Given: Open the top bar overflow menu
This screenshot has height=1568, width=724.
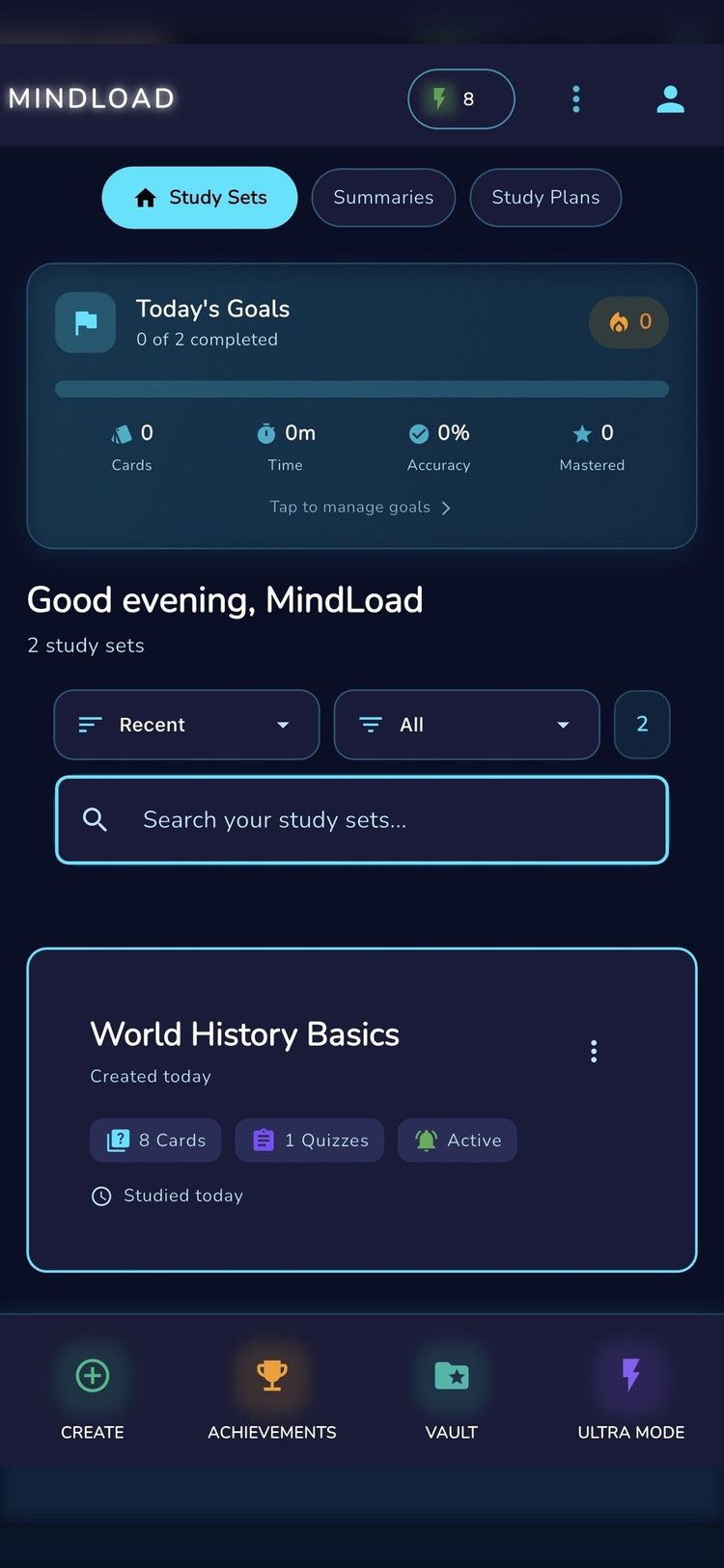Looking at the screenshot, I should tap(576, 98).
